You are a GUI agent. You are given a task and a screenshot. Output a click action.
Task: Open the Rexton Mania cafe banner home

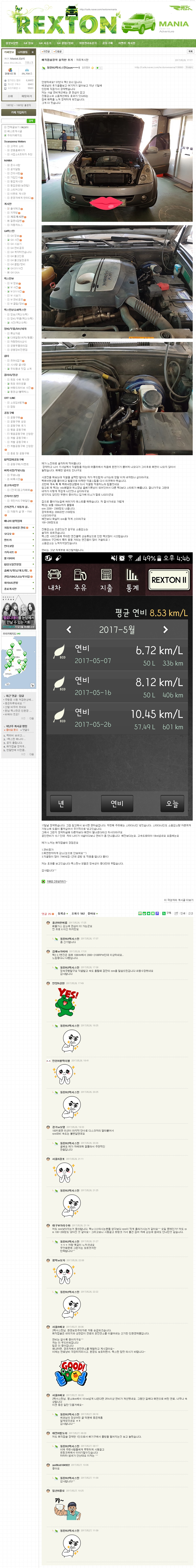pos(97,21)
